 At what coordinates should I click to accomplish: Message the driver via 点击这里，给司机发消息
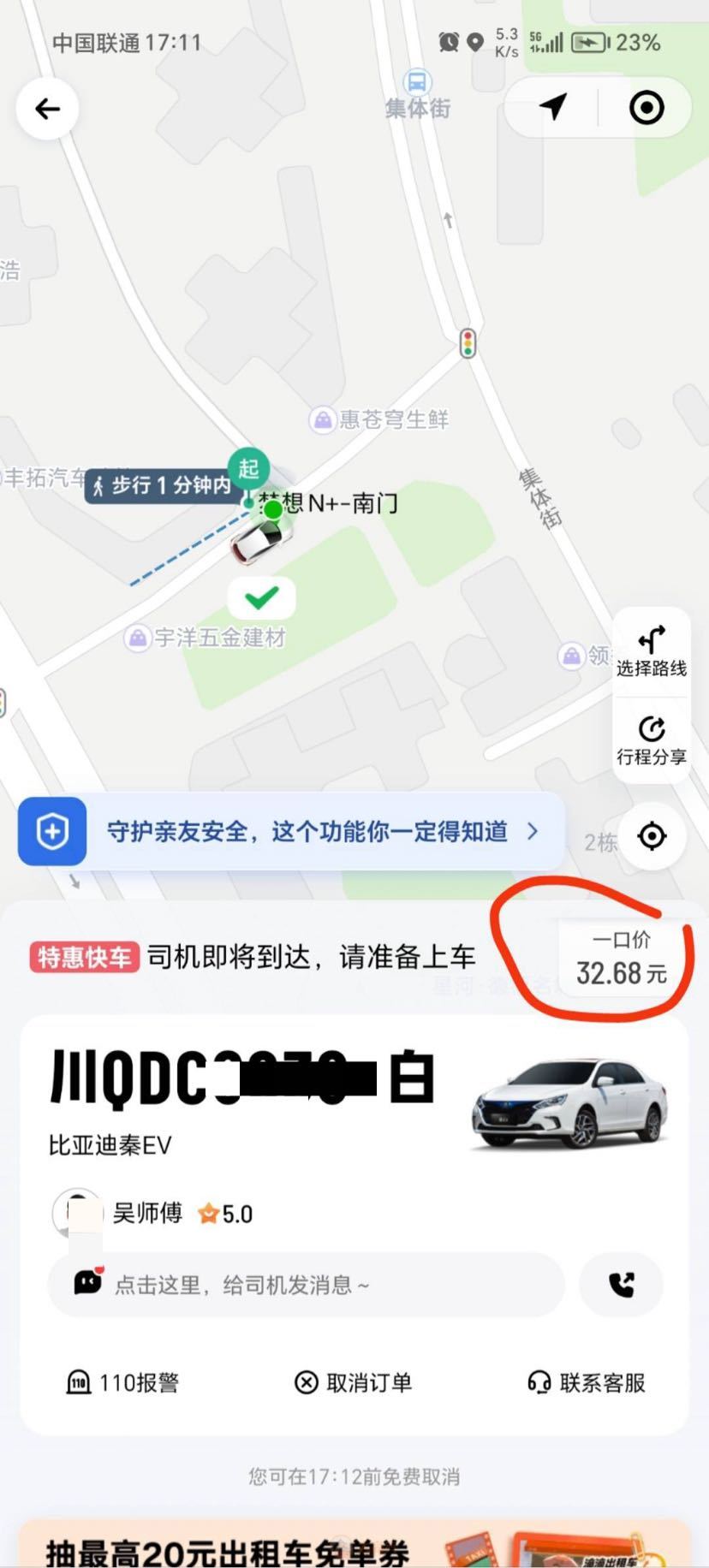(307, 1285)
